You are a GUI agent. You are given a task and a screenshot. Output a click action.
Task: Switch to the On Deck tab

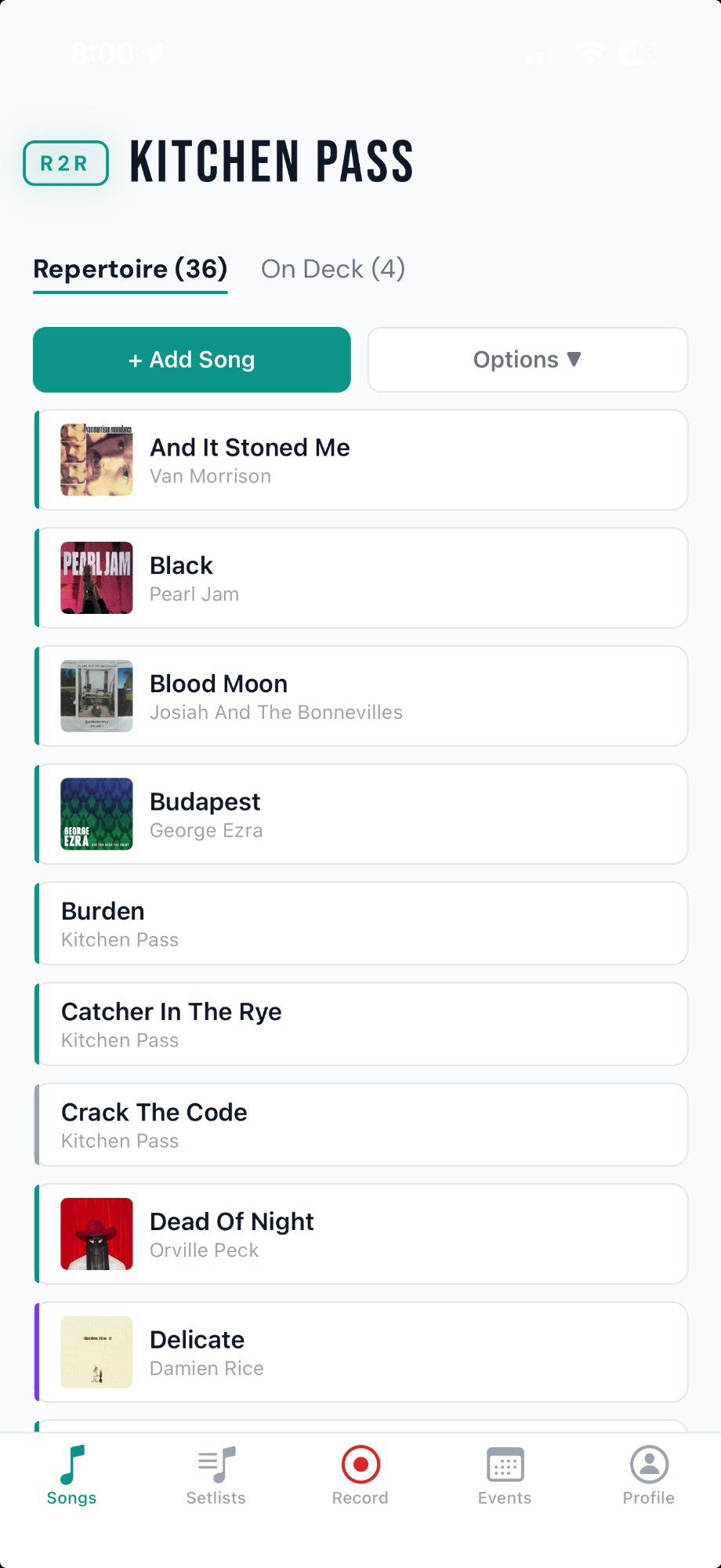[x=333, y=269]
